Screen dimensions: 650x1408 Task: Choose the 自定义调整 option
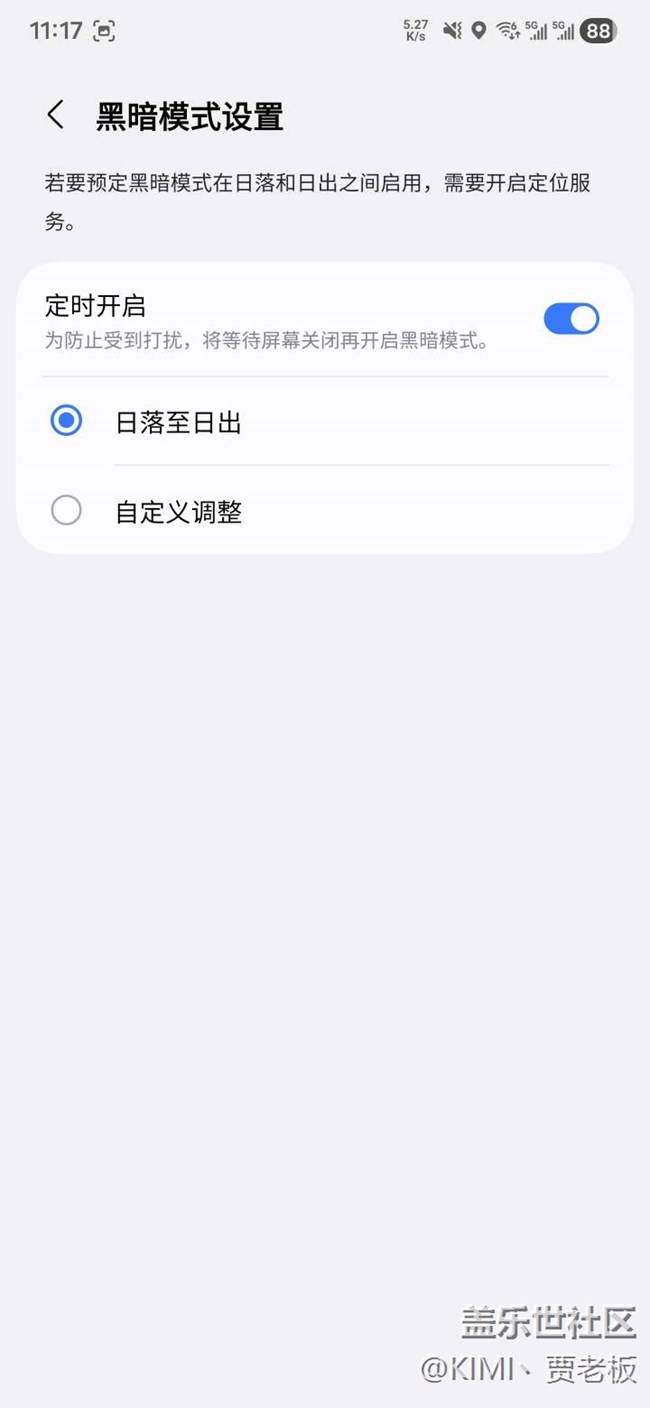[x=66, y=511]
